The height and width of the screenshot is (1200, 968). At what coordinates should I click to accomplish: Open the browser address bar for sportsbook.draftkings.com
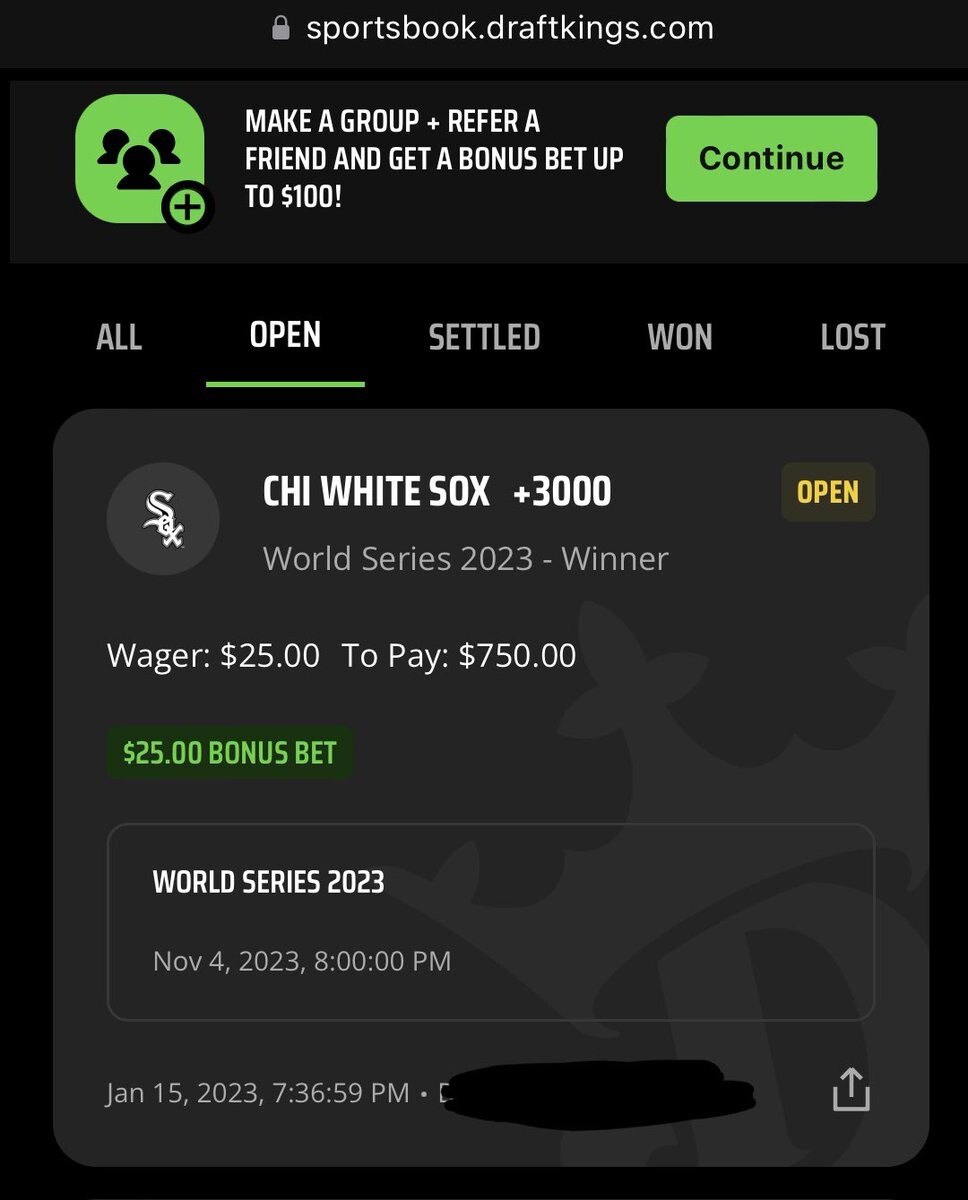click(x=494, y=28)
